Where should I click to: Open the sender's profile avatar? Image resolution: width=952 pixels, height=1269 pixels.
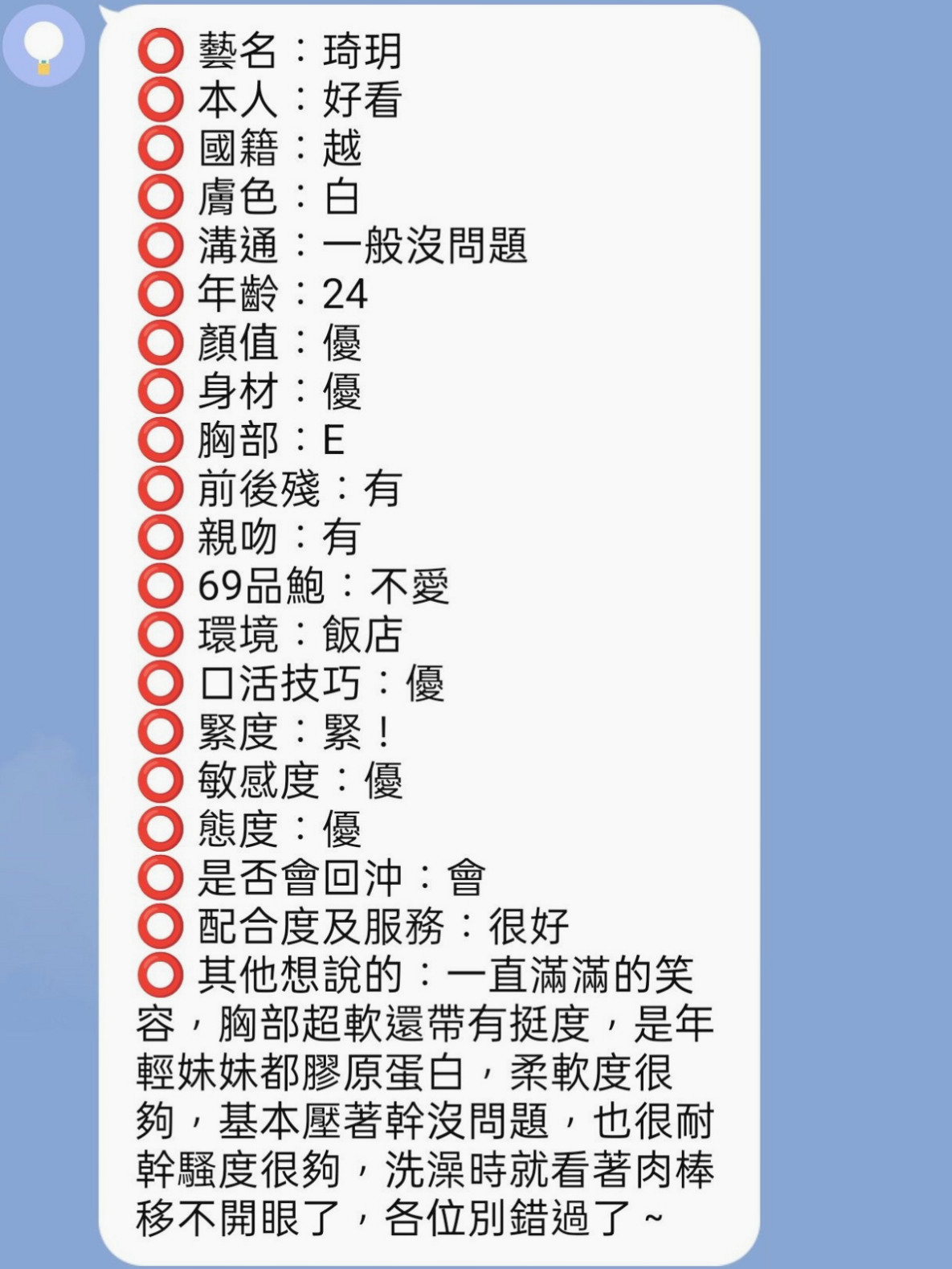43,46
